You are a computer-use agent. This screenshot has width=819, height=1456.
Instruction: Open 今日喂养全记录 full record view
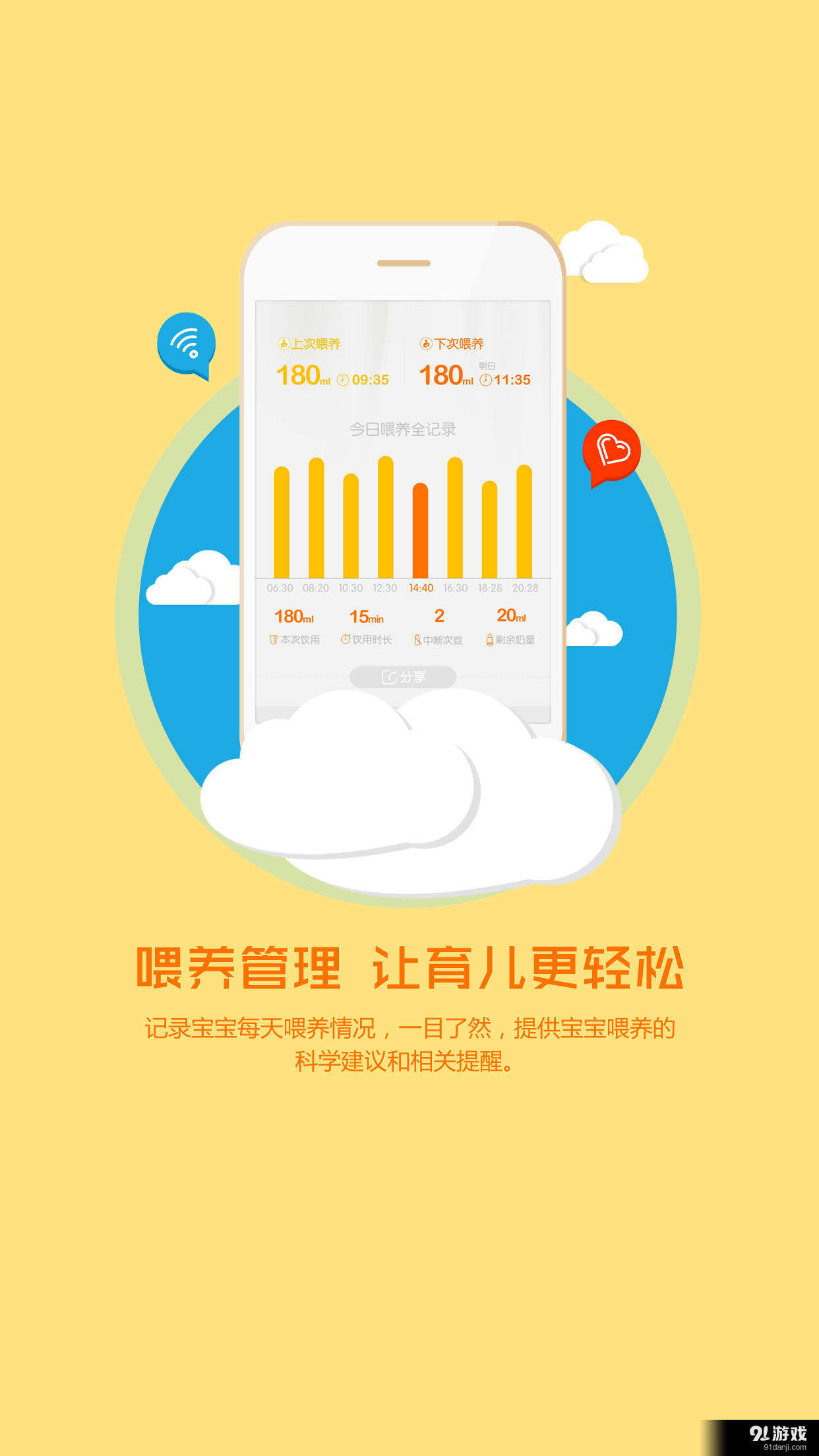click(x=404, y=429)
